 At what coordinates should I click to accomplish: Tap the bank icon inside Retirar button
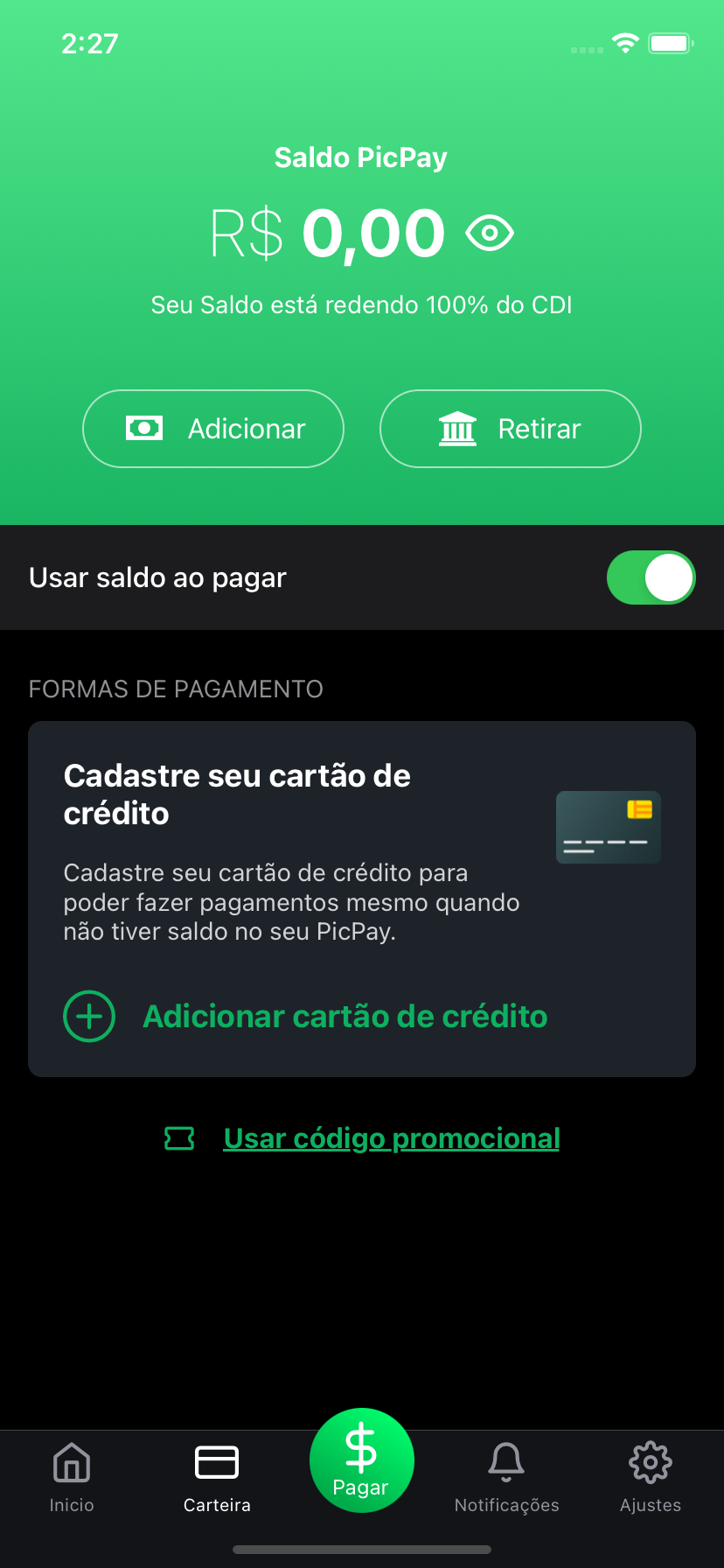click(458, 429)
